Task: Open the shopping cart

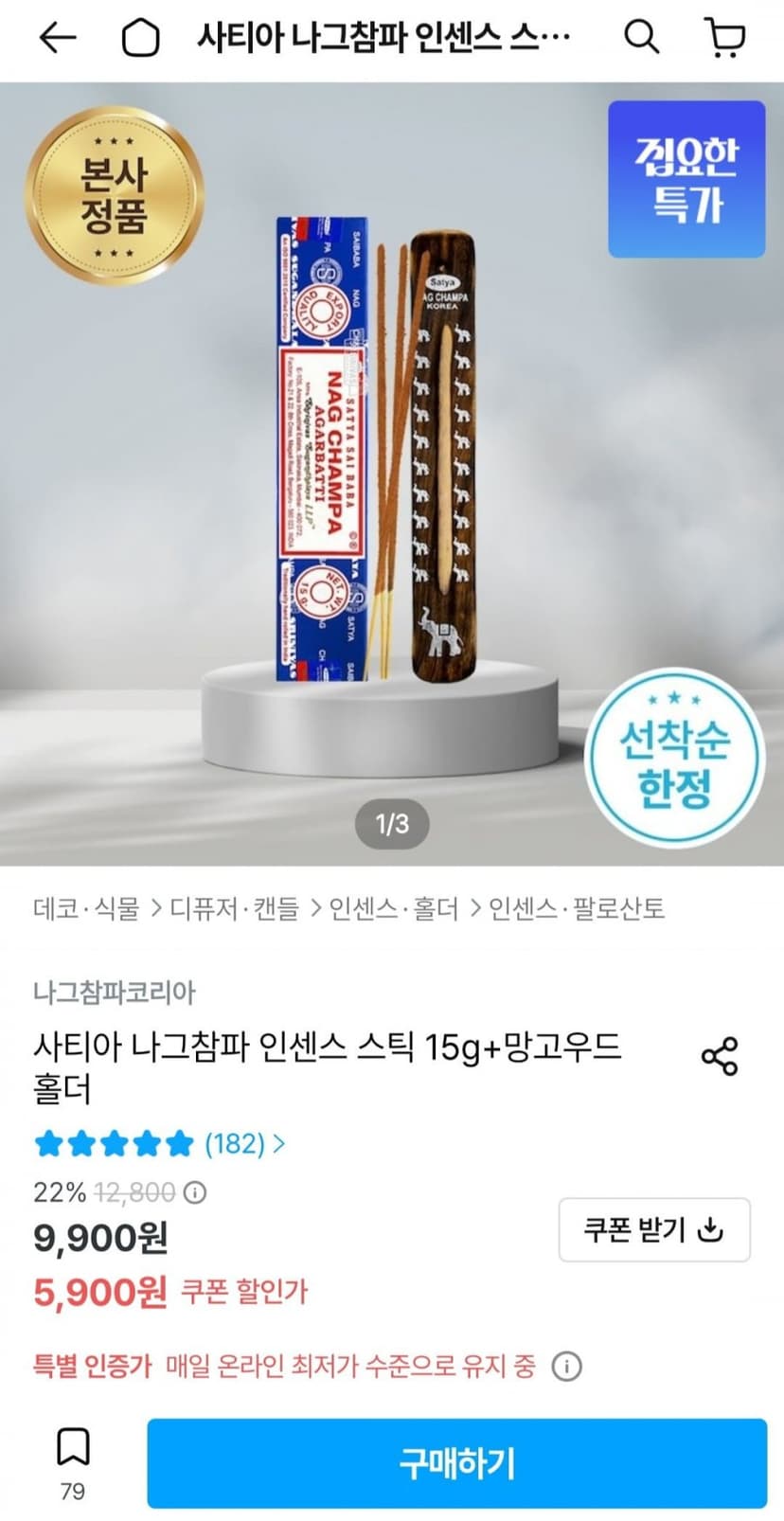Action: [x=725, y=38]
